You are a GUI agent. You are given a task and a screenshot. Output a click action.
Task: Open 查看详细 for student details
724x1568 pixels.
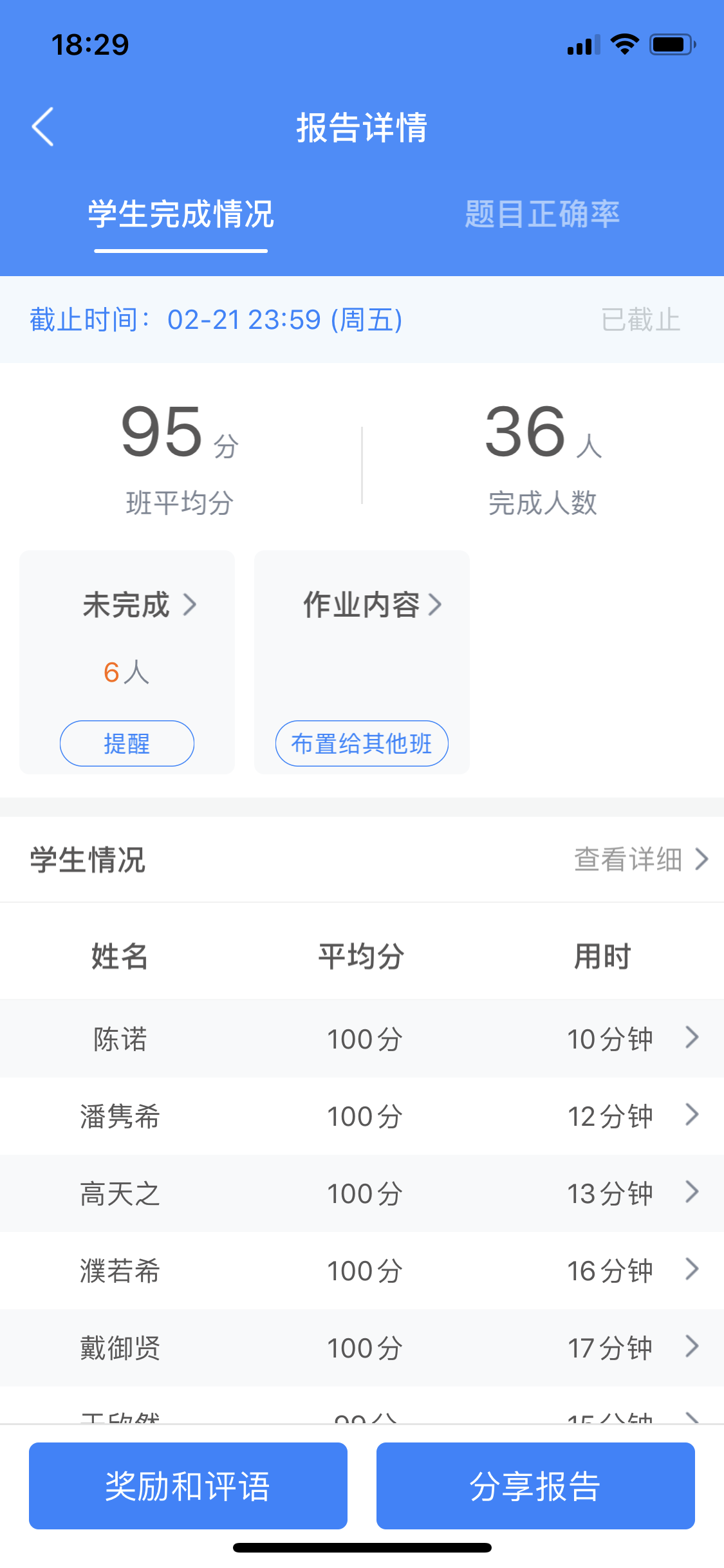(x=641, y=859)
